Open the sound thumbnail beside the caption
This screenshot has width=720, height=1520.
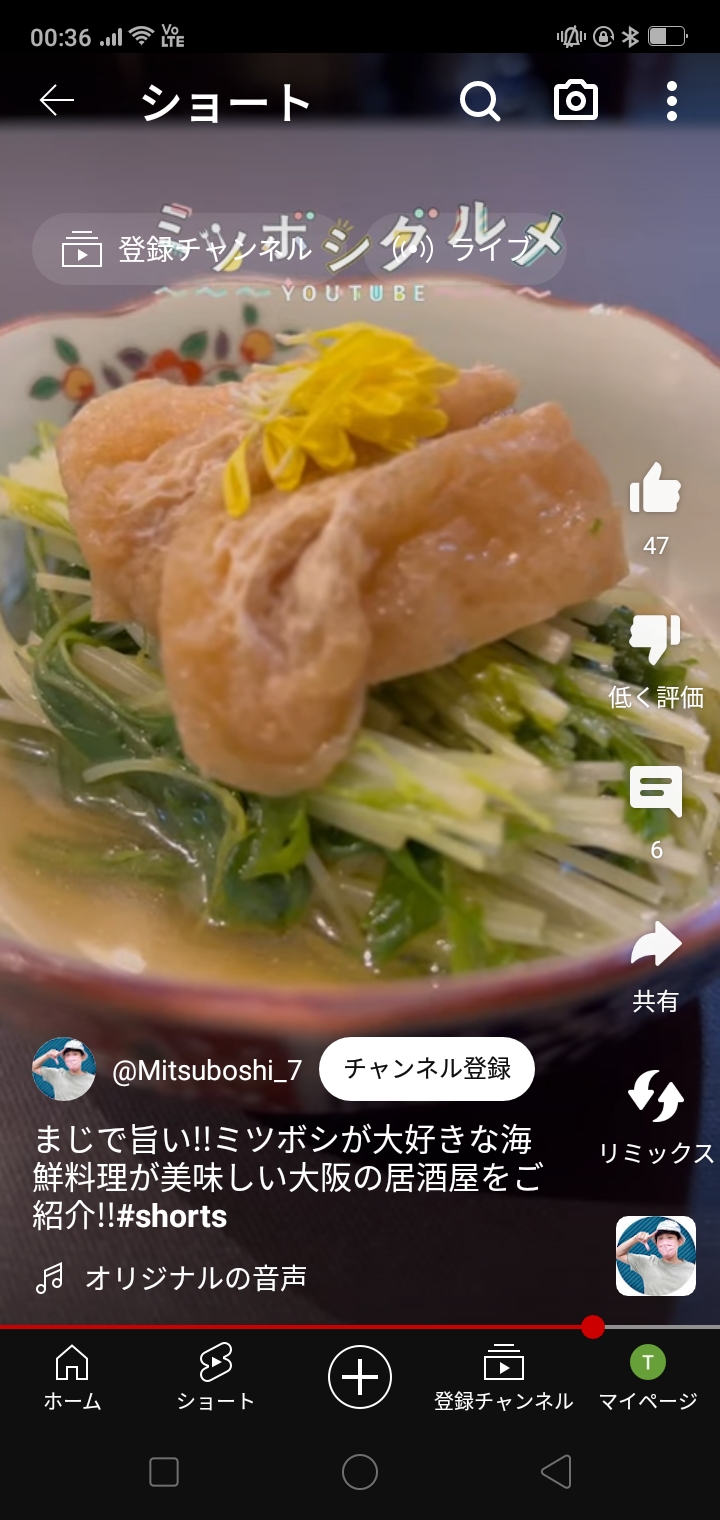point(655,1256)
